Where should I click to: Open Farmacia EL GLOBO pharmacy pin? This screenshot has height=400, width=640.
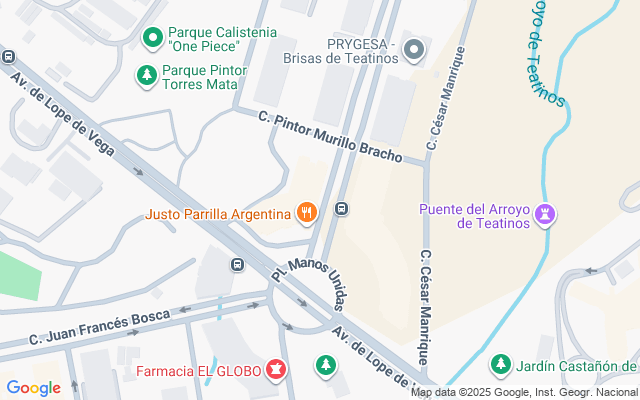tap(273, 372)
